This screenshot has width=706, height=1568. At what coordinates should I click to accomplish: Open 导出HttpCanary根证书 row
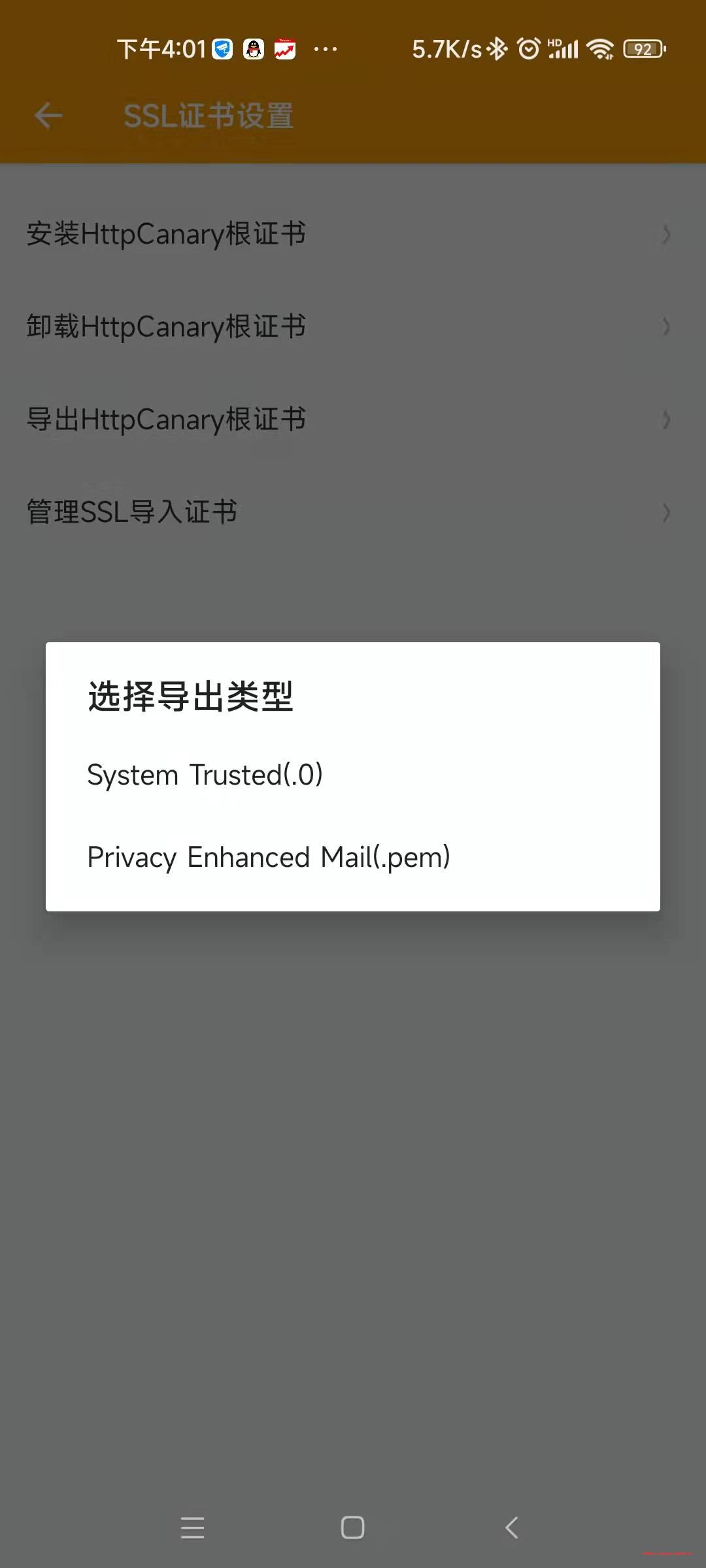click(353, 419)
